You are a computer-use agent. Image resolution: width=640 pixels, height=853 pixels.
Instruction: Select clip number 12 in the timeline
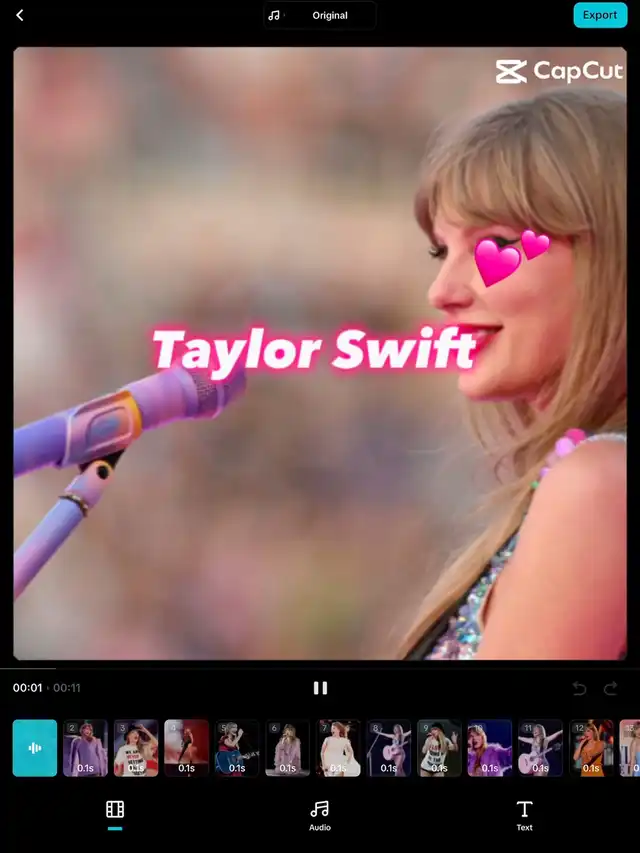(x=592, y=748)
